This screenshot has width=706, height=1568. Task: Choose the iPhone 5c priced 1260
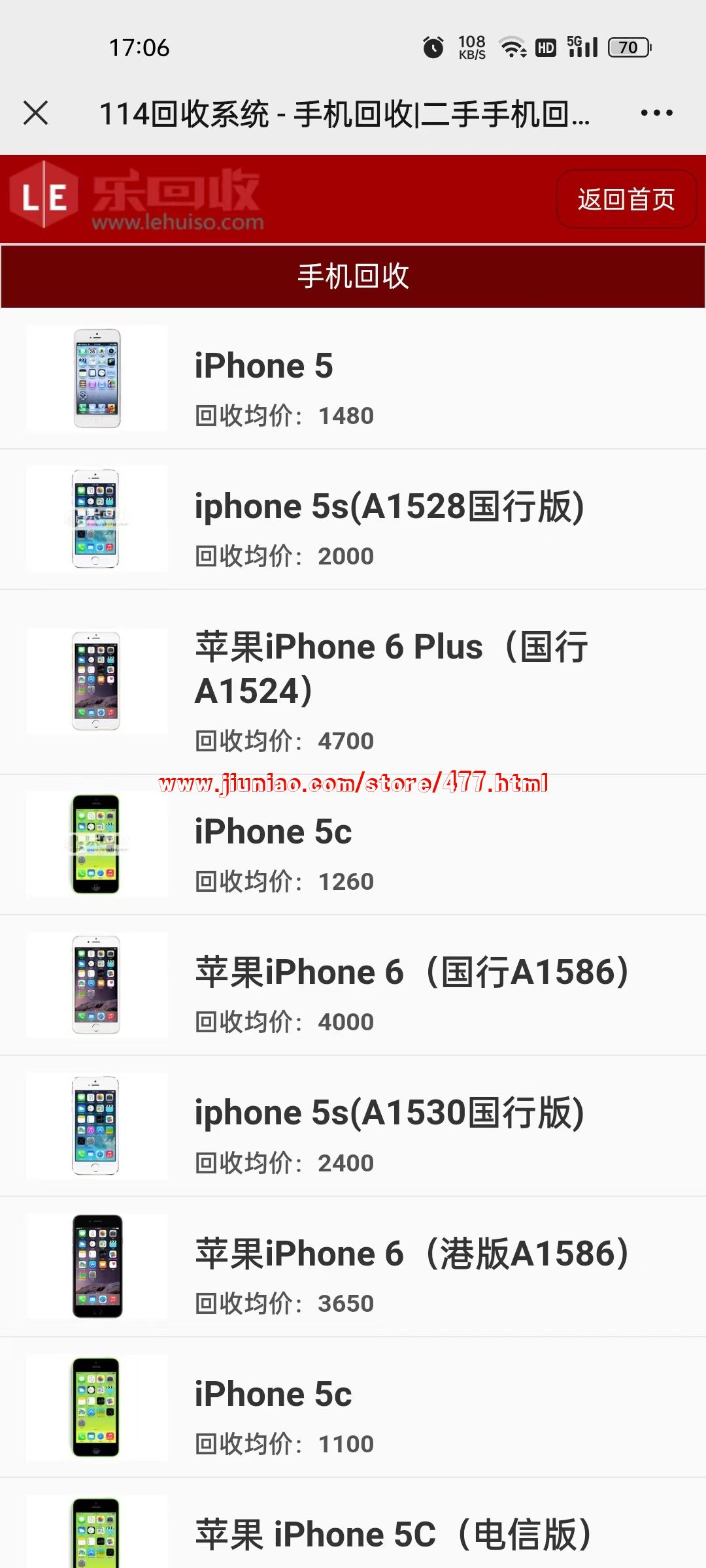[x=353, y=846]
